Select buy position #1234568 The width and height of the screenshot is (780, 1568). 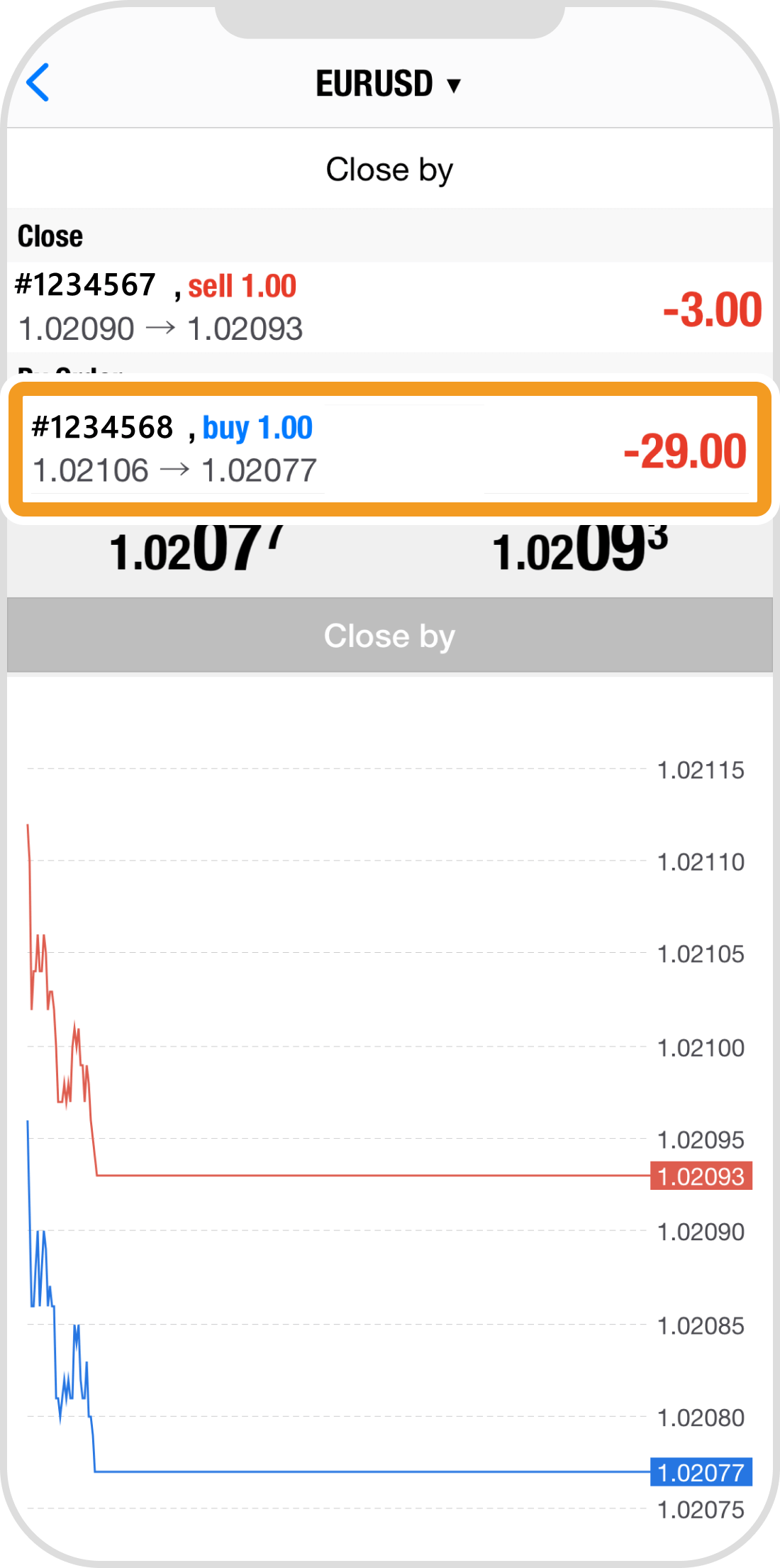click(x=389, y=449)
